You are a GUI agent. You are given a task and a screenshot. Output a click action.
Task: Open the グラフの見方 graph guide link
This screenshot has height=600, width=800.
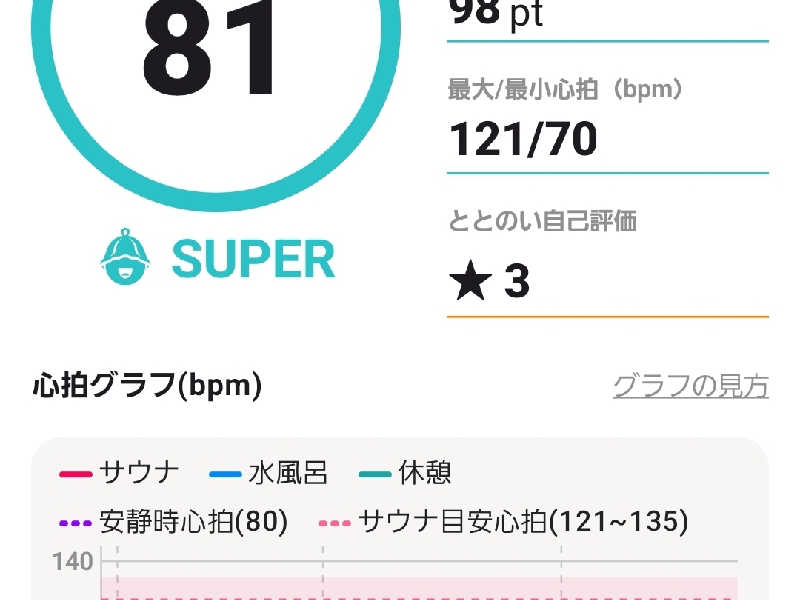[690, 386]
